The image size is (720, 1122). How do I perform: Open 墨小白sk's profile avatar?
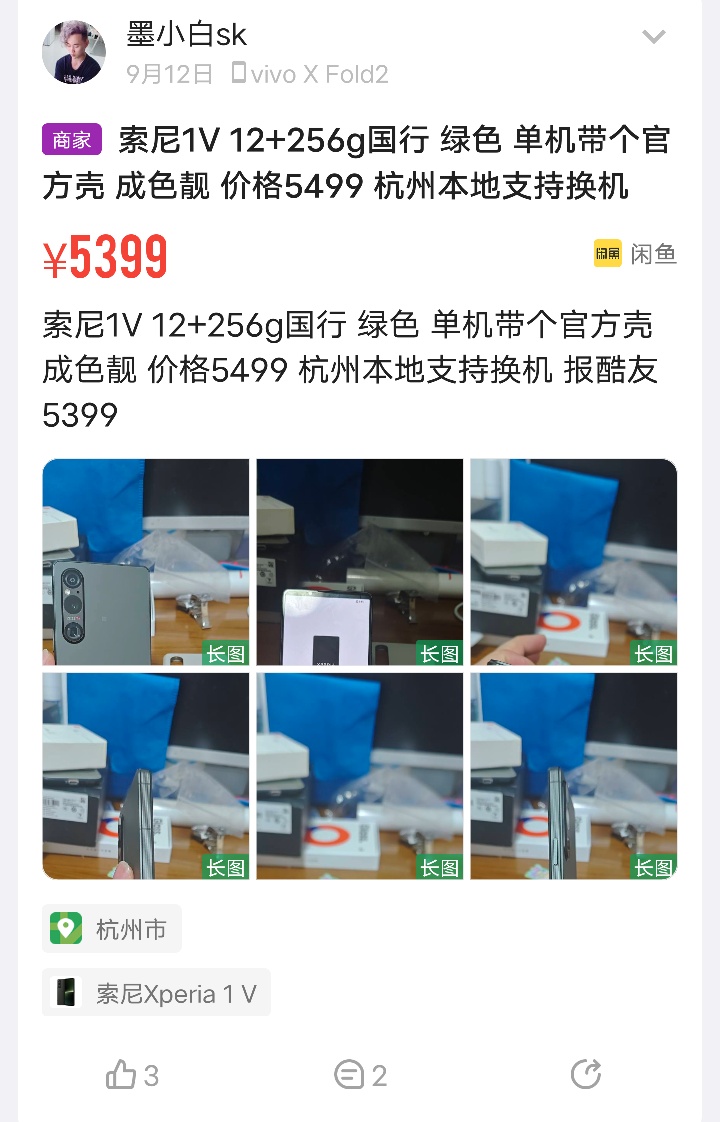point(74,52)
